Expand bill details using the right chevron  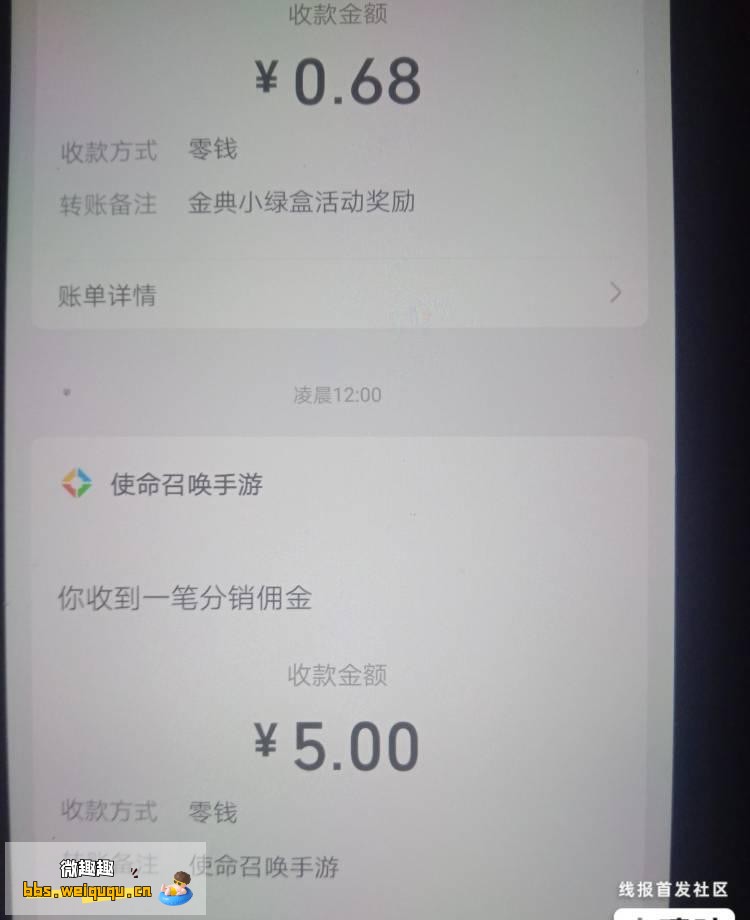[x=615, y=293]
